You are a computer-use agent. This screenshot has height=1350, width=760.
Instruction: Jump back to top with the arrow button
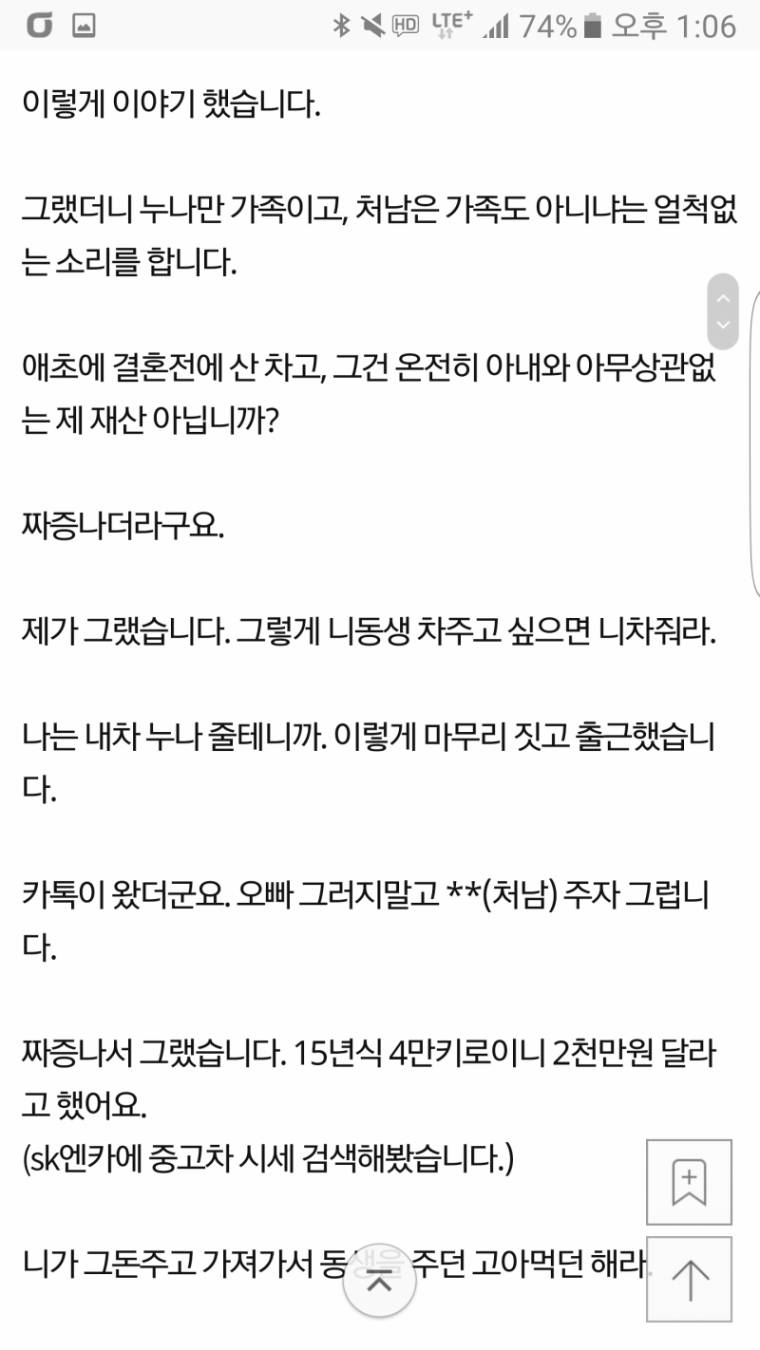(x=689, y=1279)
